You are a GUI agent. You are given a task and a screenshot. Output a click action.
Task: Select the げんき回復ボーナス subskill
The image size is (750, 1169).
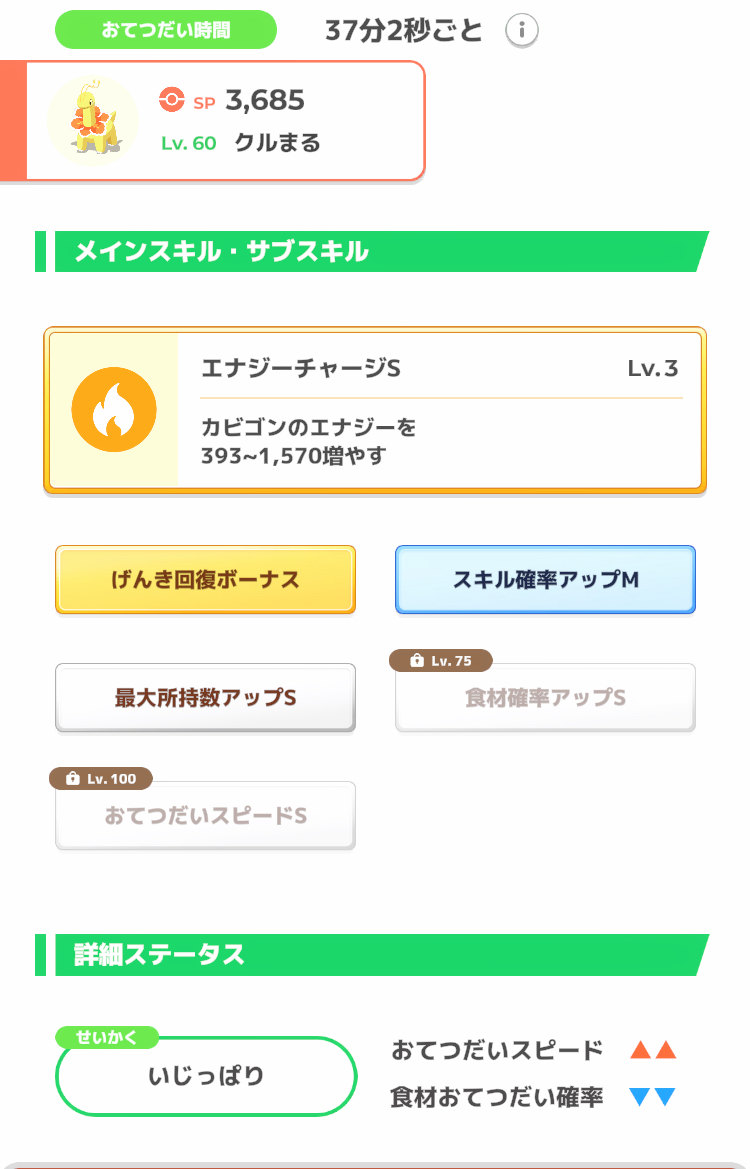pos(205,580)
